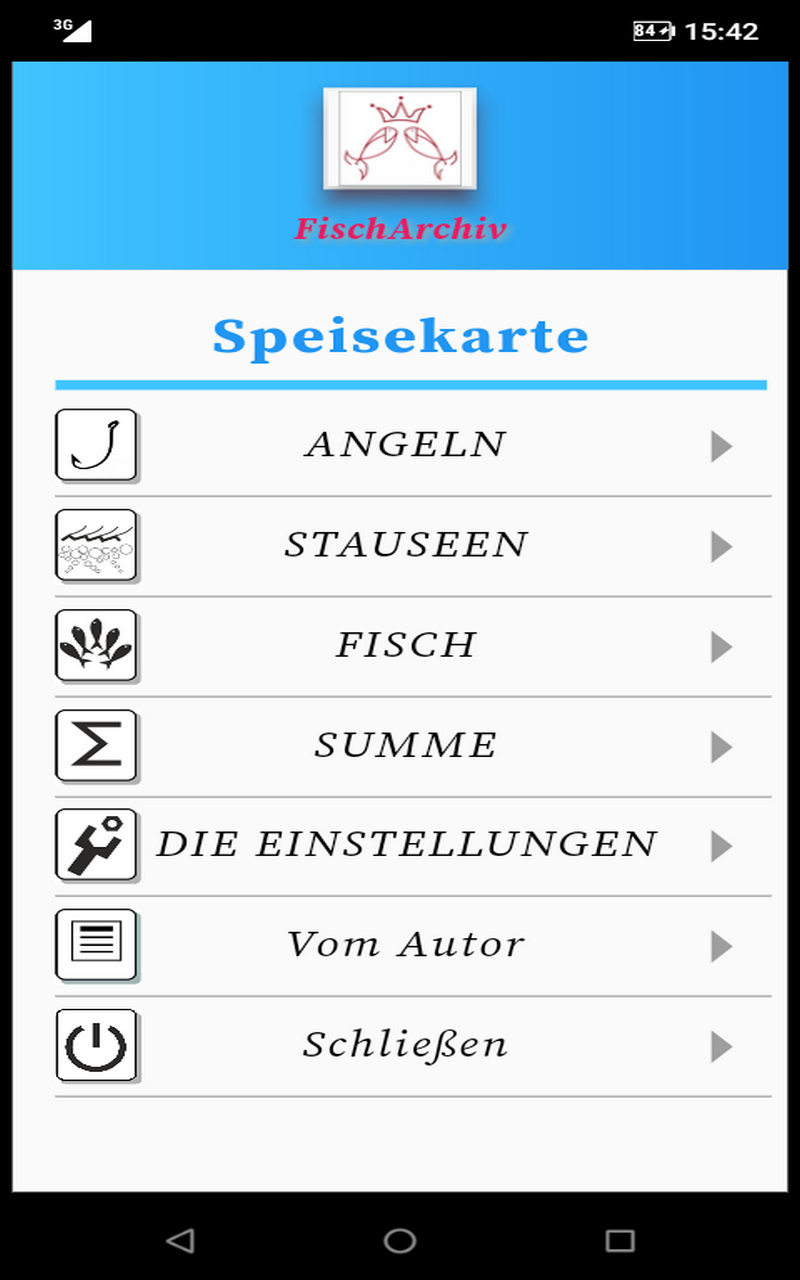Open DIE EINSTELLUNGEN settings
The height and width of the screenshot is (1280, 800).
coord(406,845)
